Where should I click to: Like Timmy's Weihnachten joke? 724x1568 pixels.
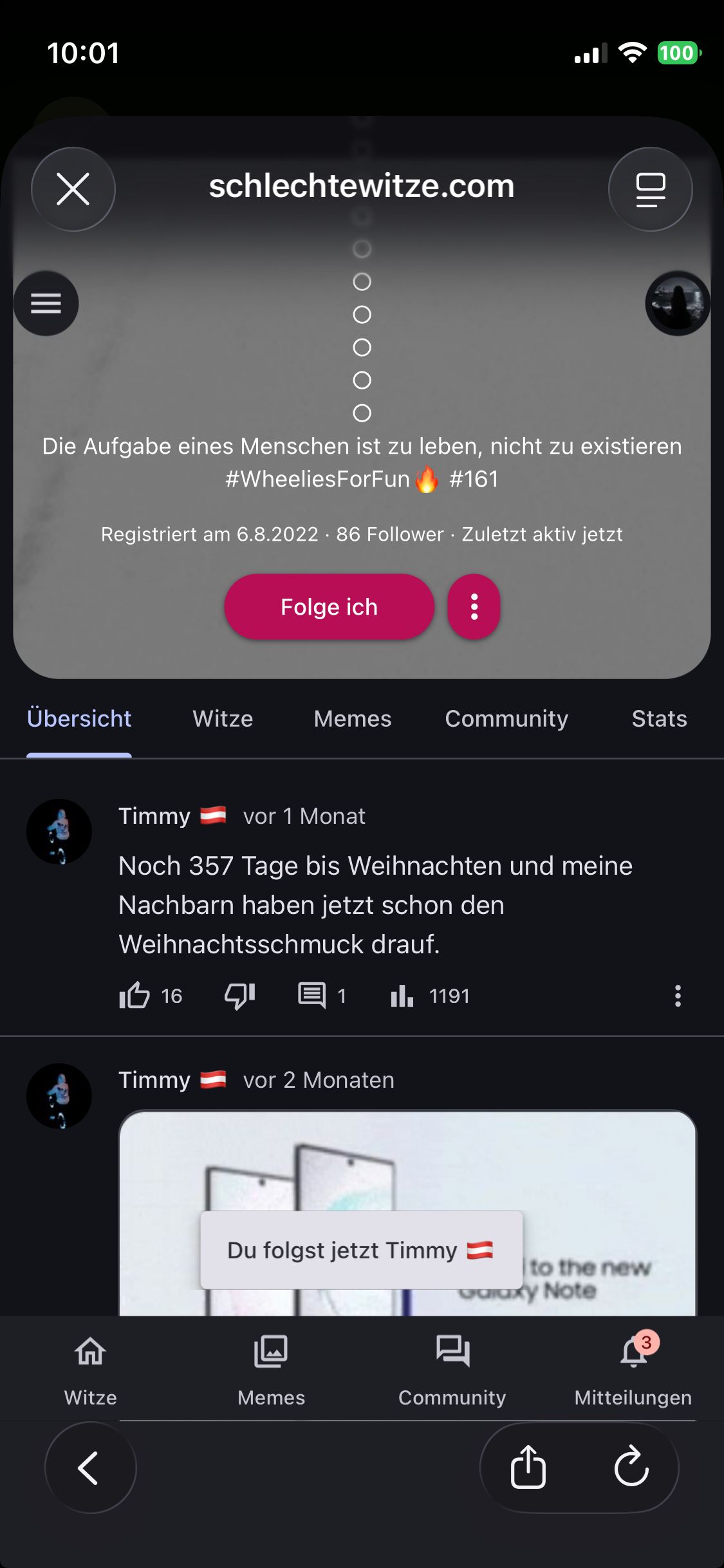click(x=135, y=996)
